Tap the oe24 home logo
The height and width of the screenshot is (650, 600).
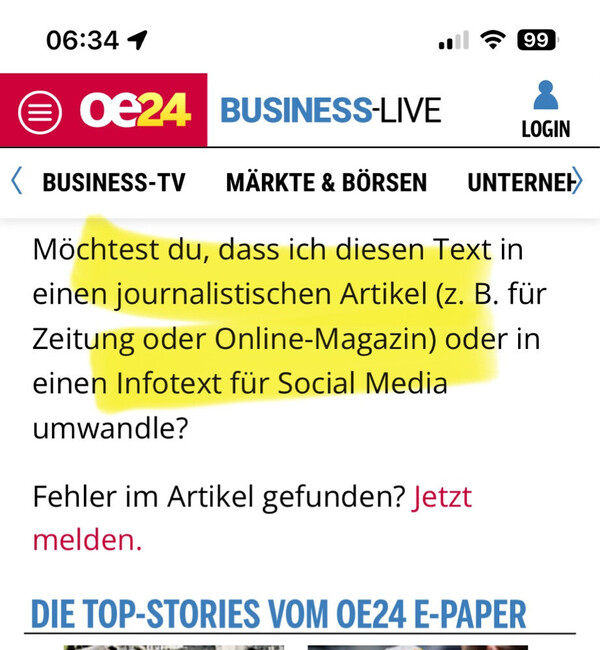(135, 112)
